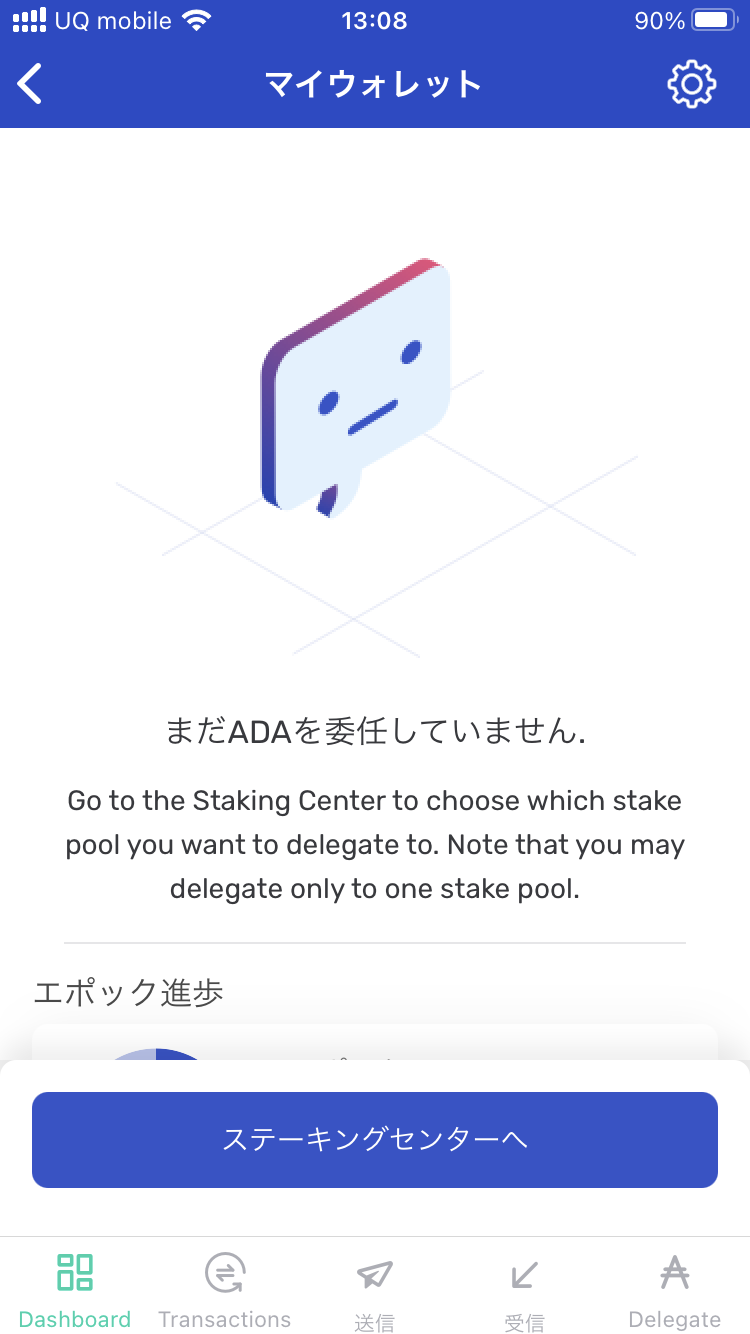This screenshot has width=750, height=1334.
Task: Open wallet settings gear icon
Action: (x=692, y=84)
